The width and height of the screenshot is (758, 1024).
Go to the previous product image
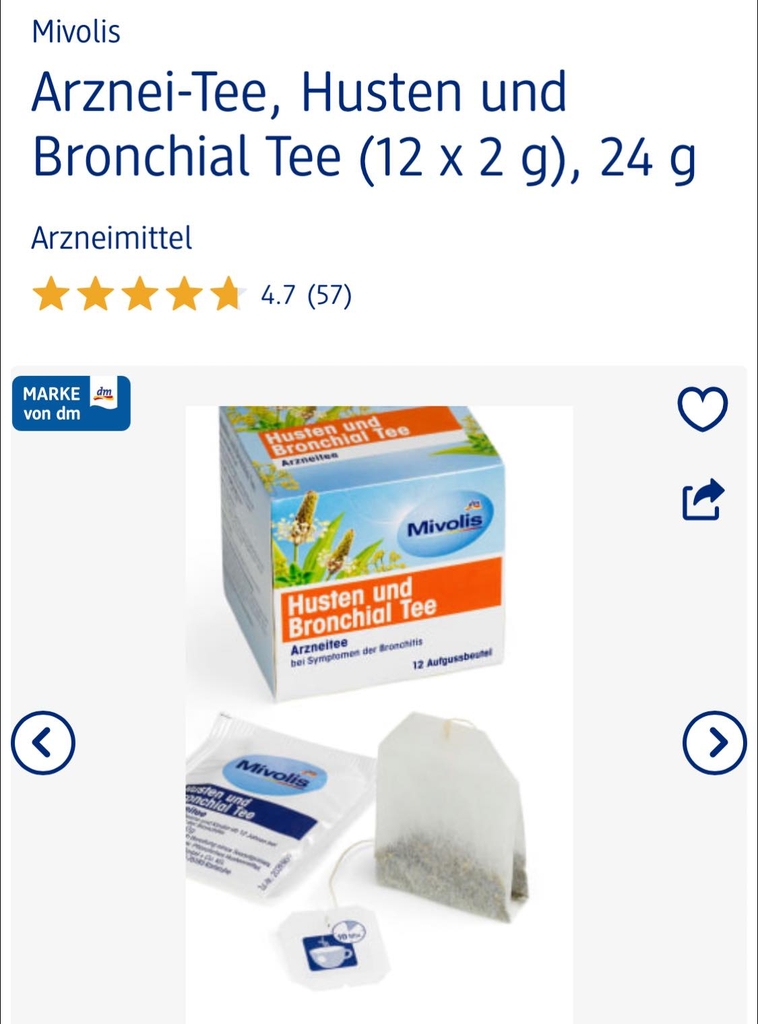[x=43, y=742]
